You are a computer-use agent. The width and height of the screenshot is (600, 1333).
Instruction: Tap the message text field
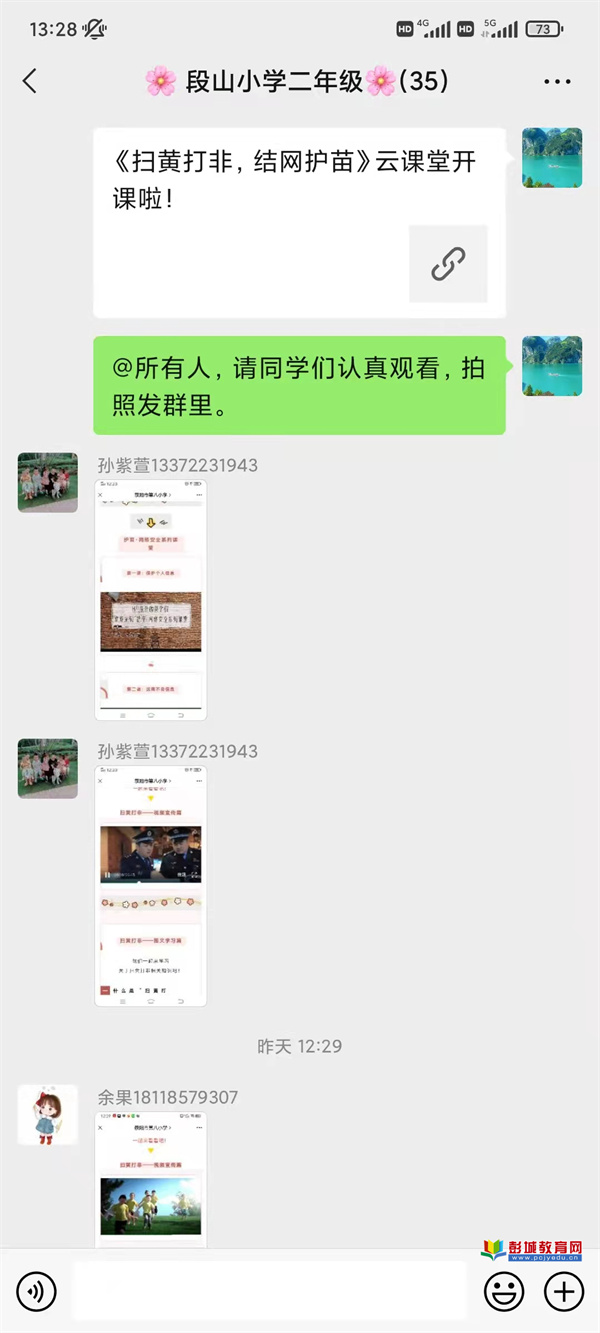pyautogui.click(x=270, y=1291)
